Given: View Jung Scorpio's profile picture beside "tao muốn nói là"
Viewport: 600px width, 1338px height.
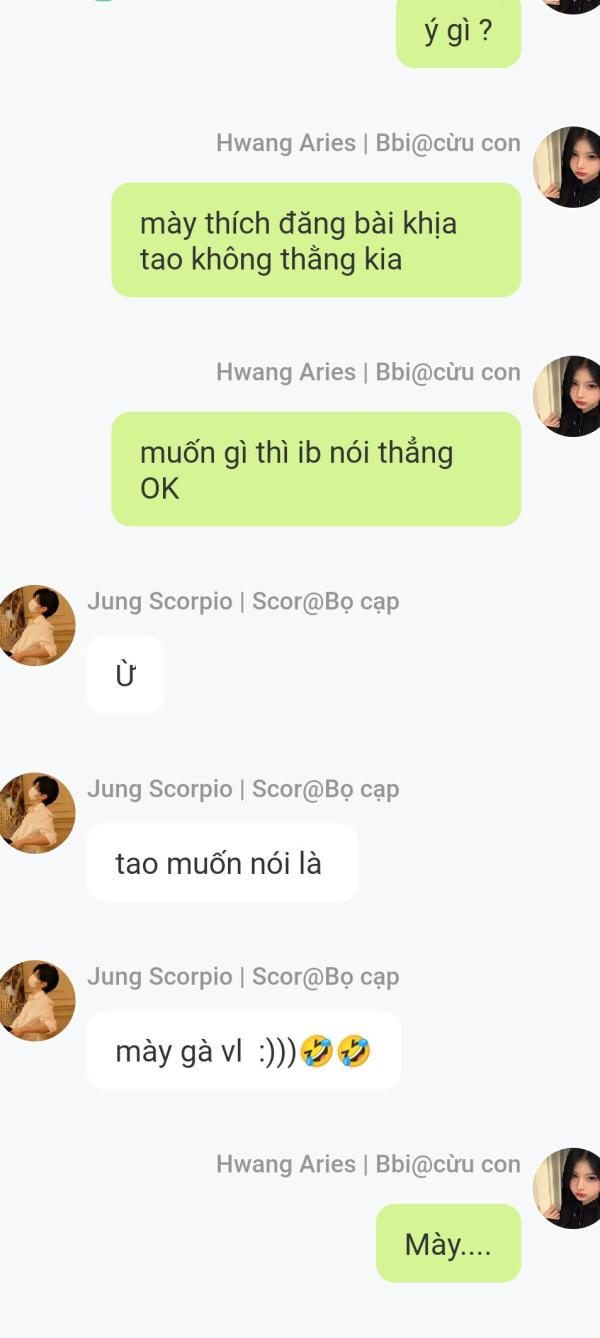Looking at the screenshot, I should tap(36, 813).
